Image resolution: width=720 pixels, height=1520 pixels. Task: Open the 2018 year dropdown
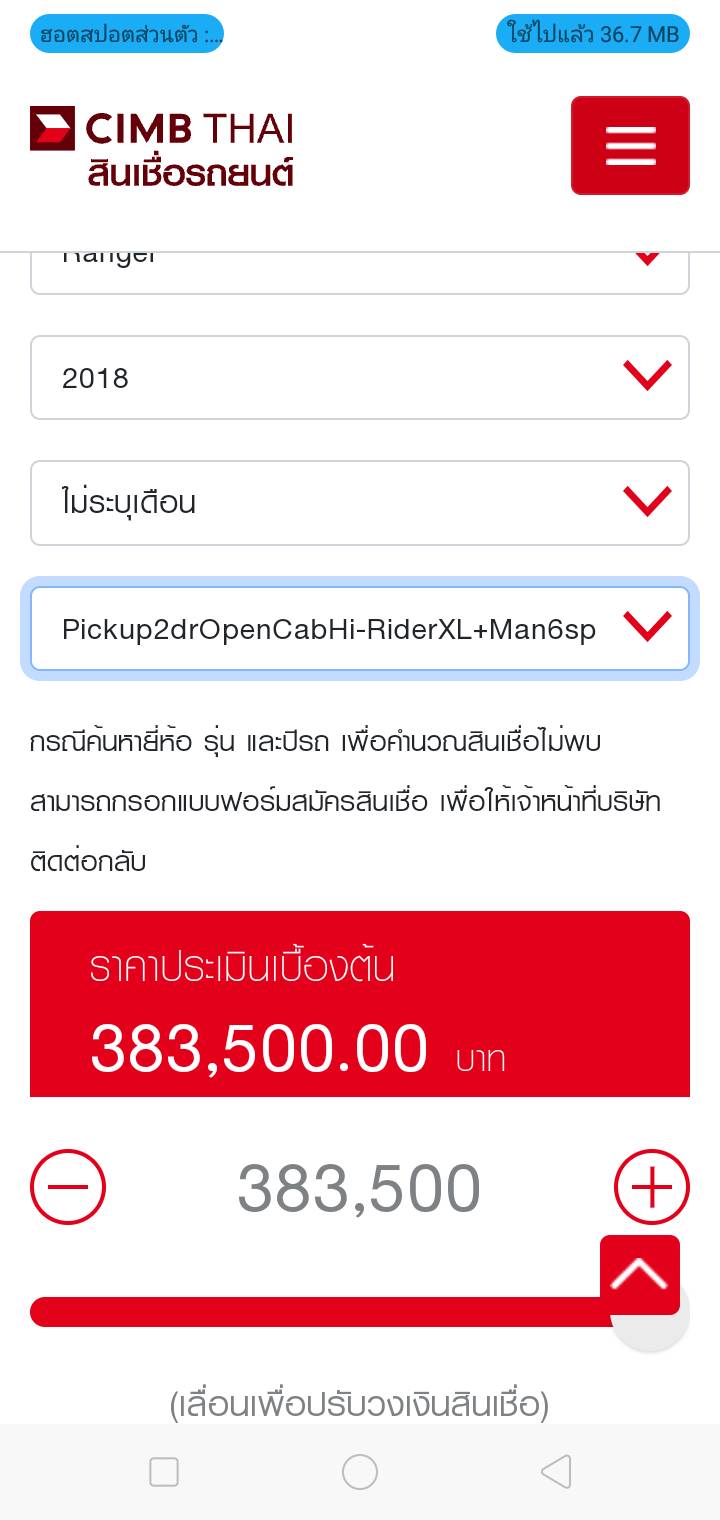[x=360, y=378]
